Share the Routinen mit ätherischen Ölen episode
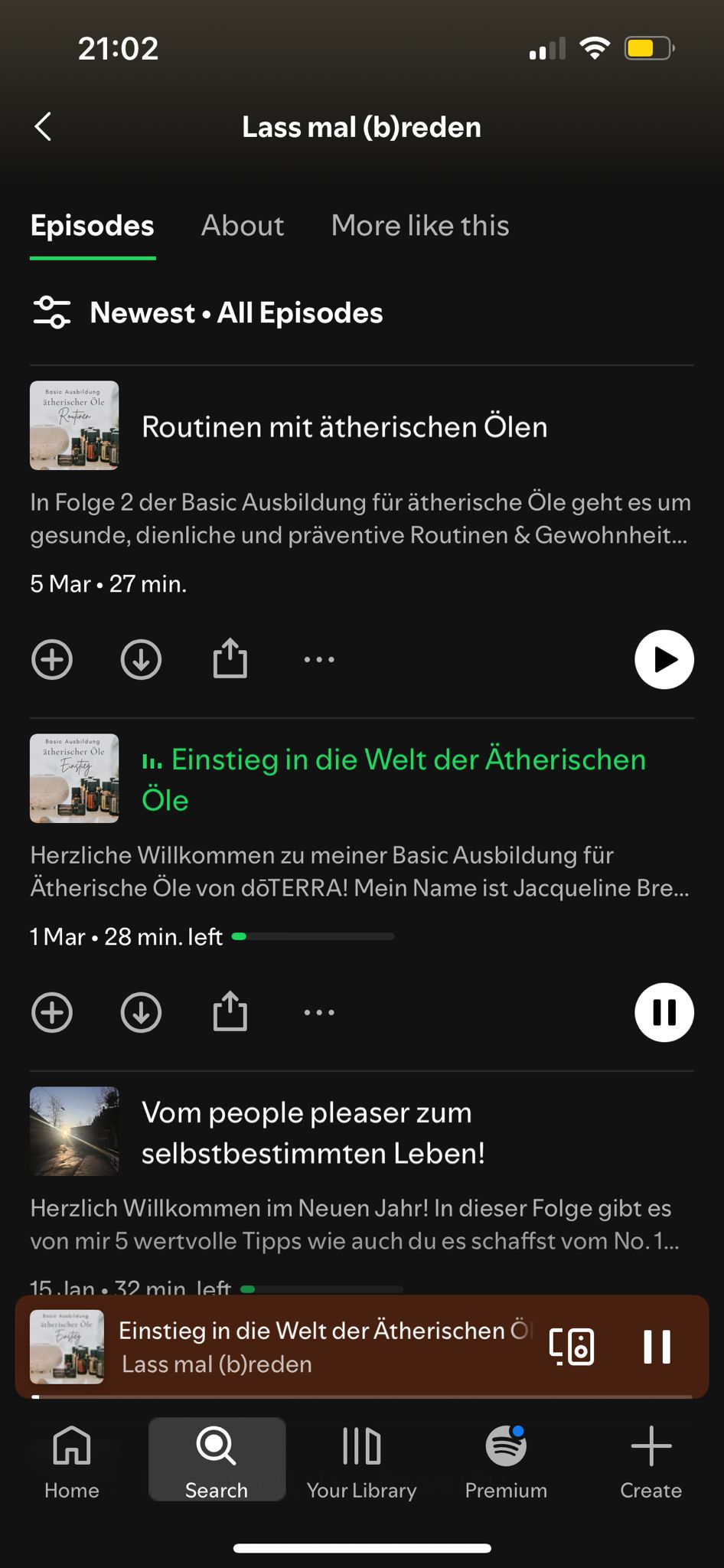Image resolution: width=724 pixels, height=1568 pixels. 230,659
